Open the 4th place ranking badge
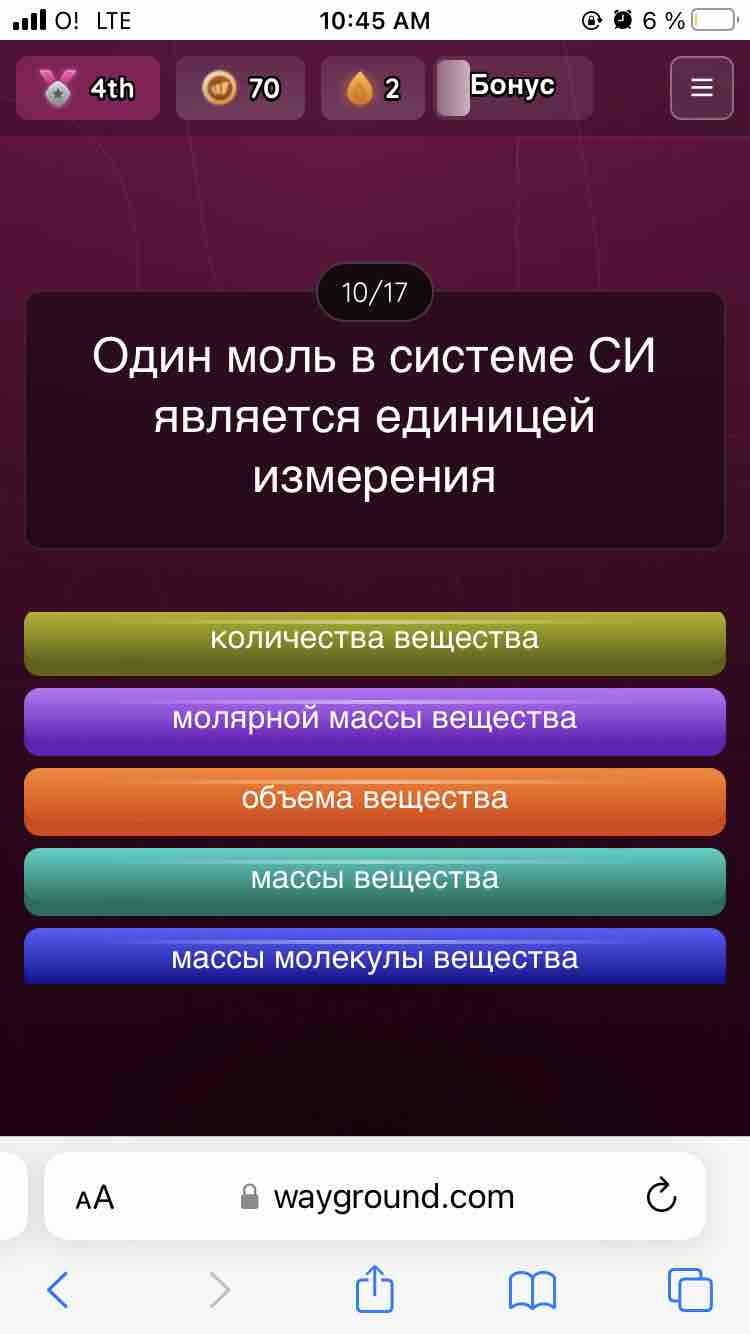 click(88, 88)
